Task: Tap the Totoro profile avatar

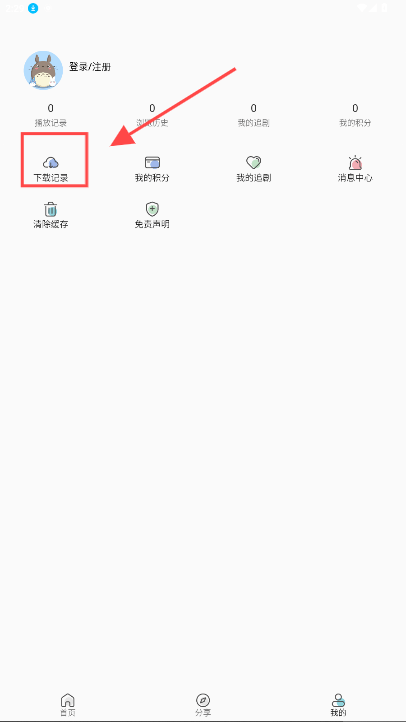Action: coord(43,70)
